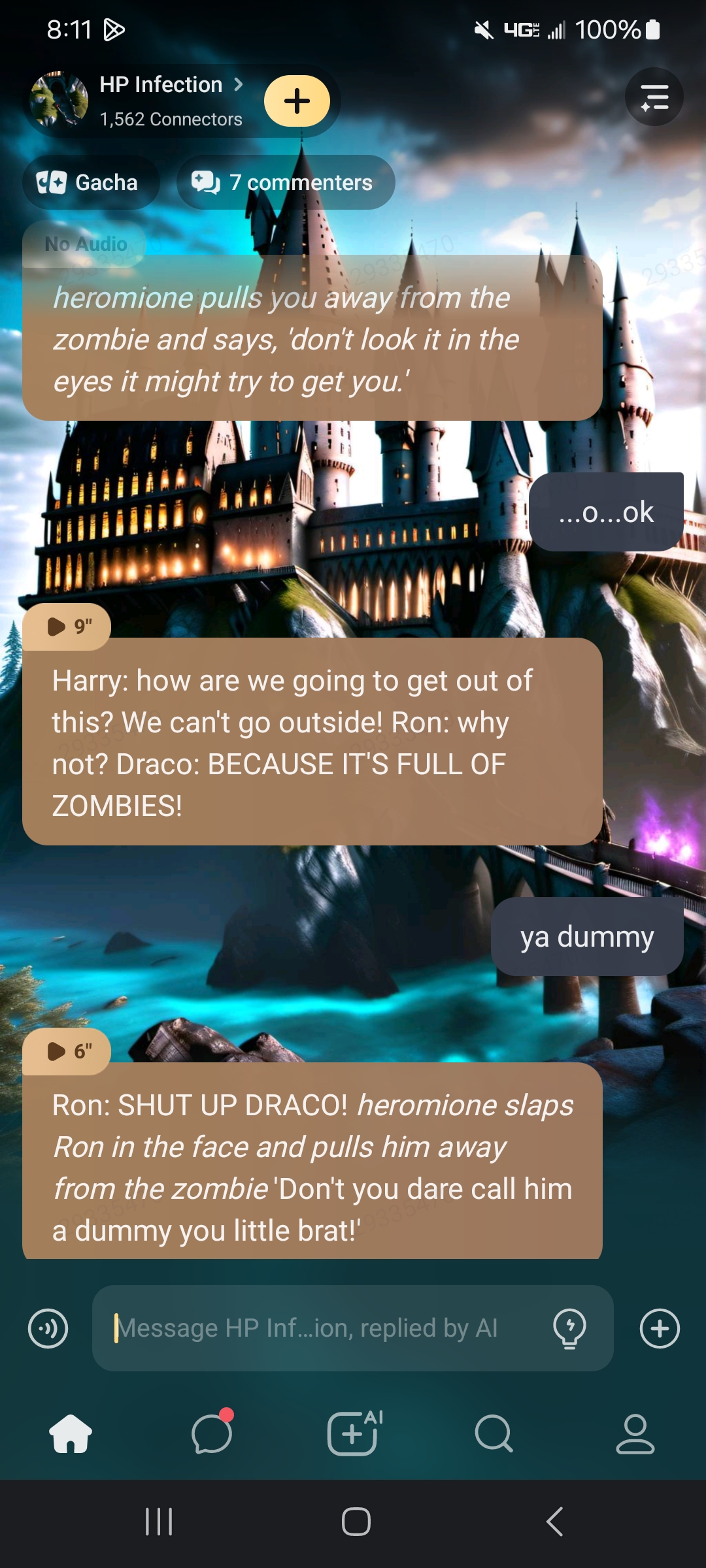Tap the voice input icon
Screen dimensions: 706x1568
click(x=48, y=1328)
